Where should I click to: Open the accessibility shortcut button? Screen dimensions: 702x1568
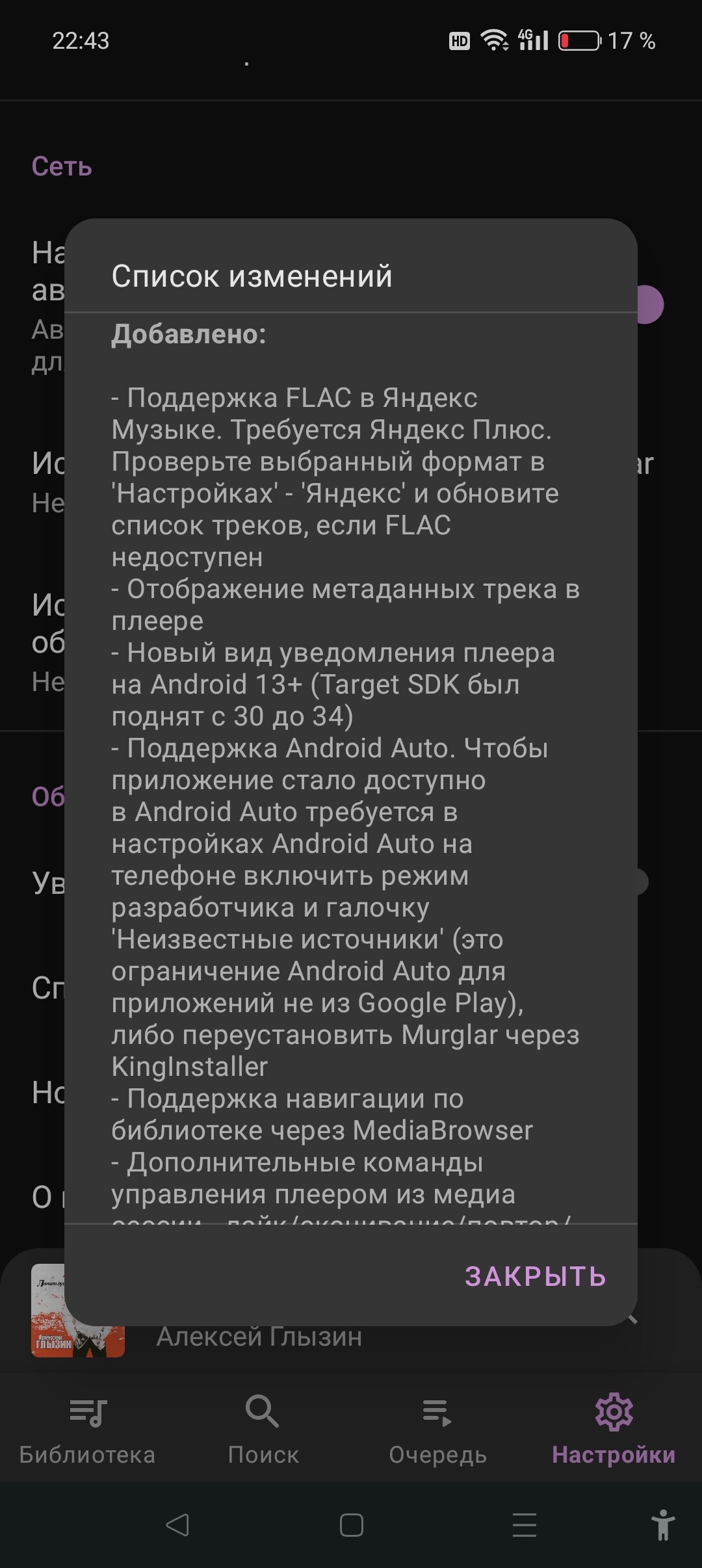(662, 1524)
